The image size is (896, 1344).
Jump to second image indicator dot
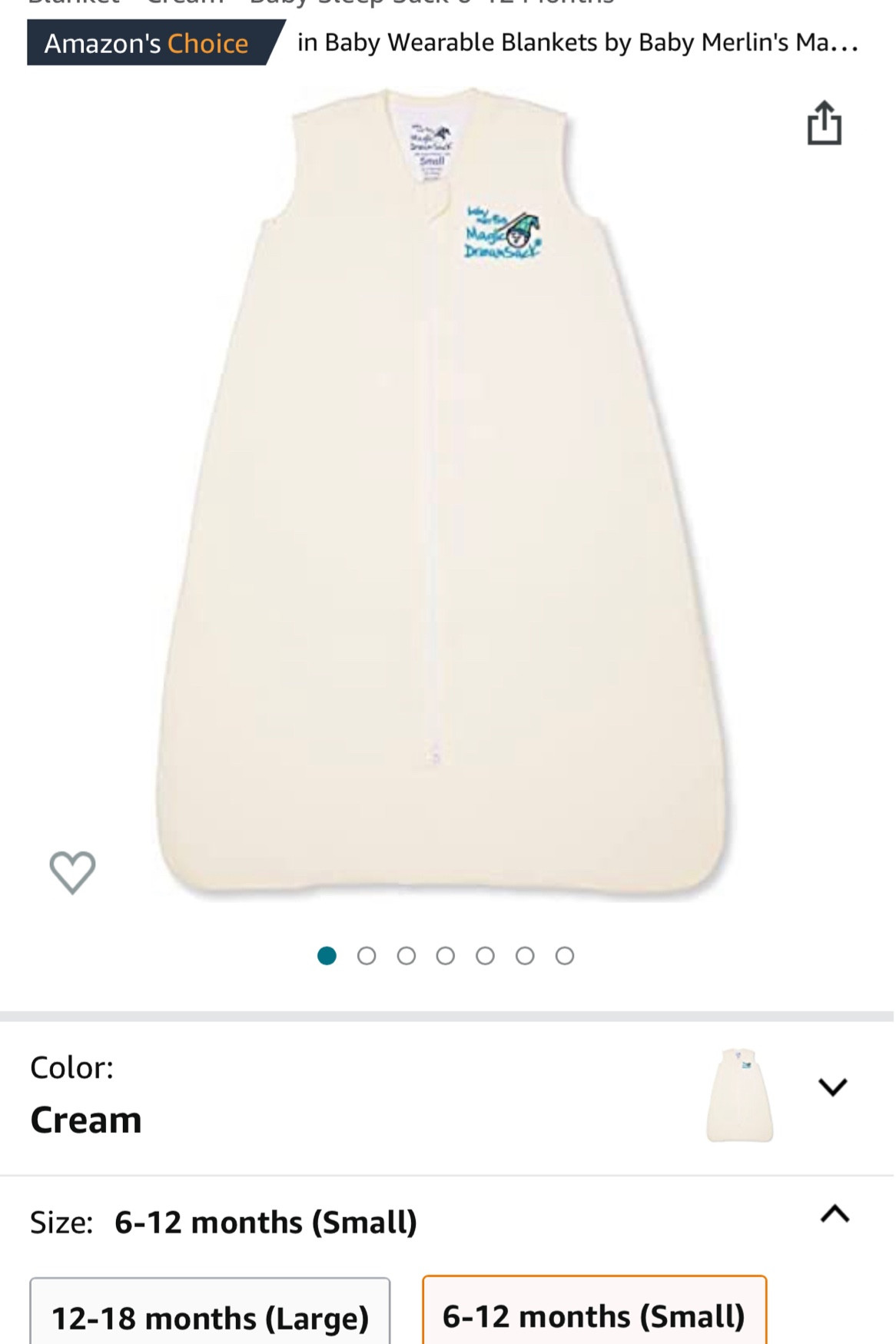[x=367, y=955]
